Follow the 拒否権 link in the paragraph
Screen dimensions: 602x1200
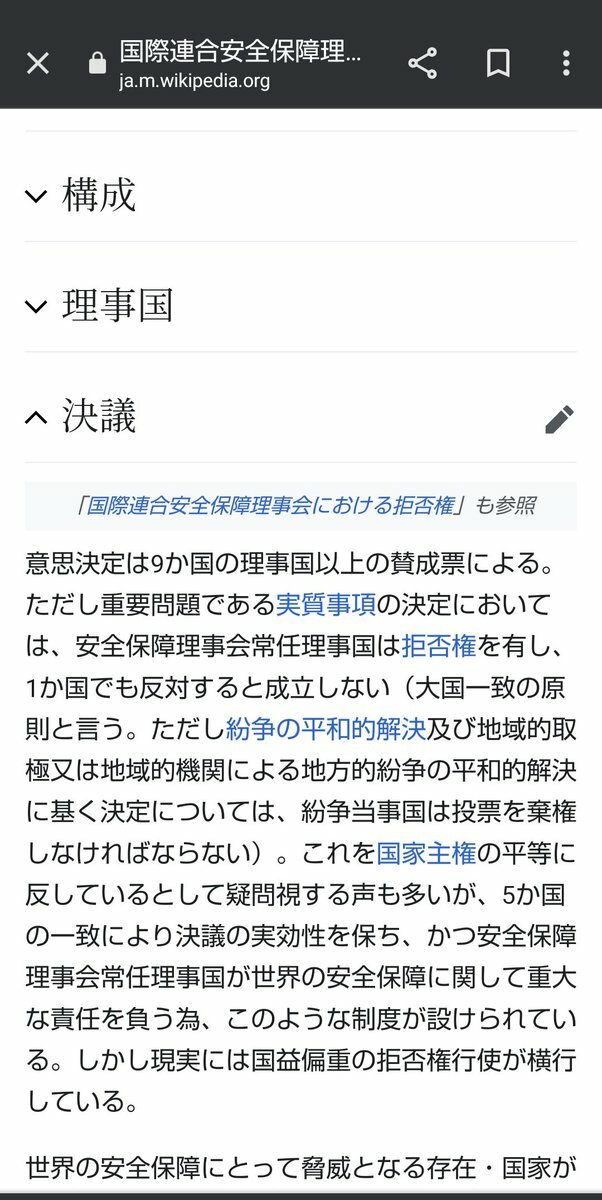tap(439, 646)
